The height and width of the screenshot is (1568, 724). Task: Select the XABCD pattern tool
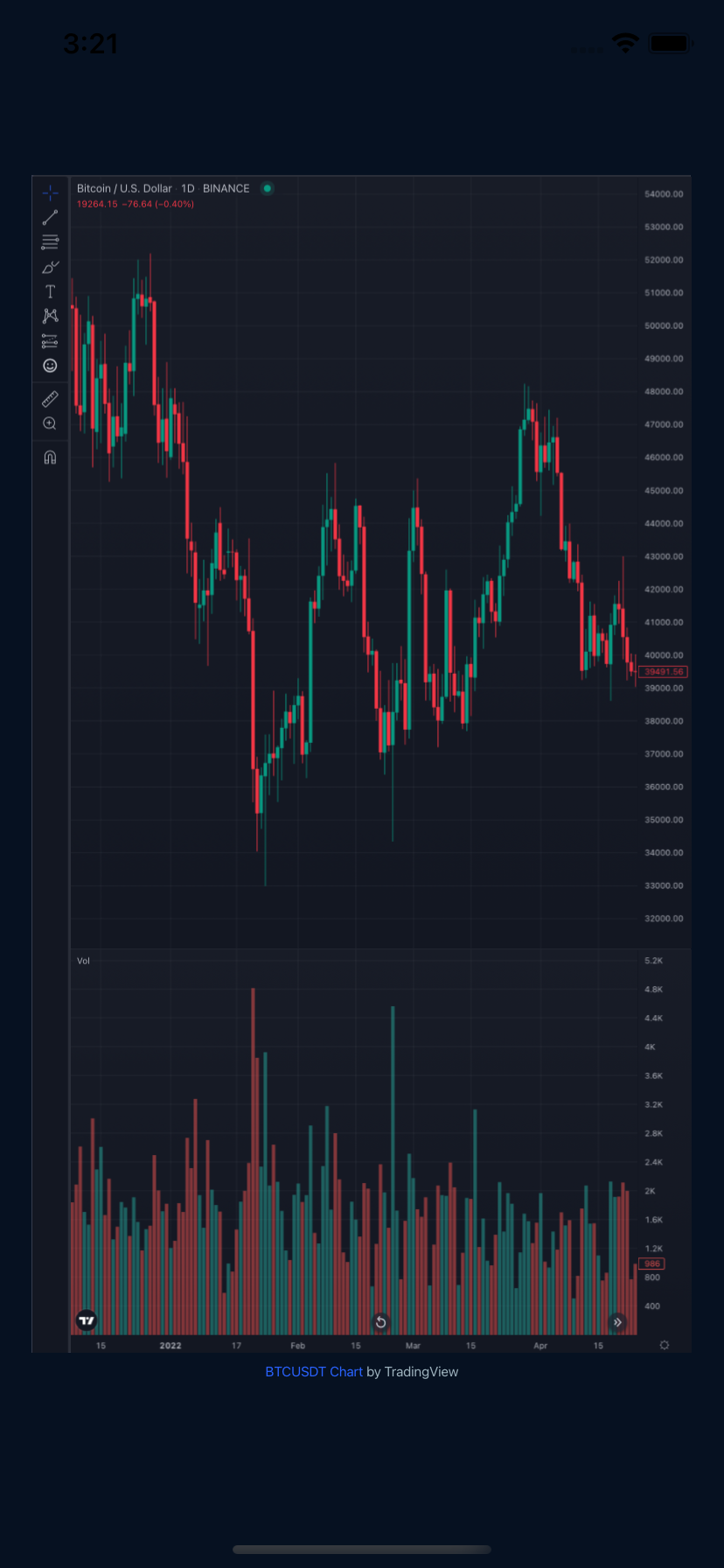point(50,316)
